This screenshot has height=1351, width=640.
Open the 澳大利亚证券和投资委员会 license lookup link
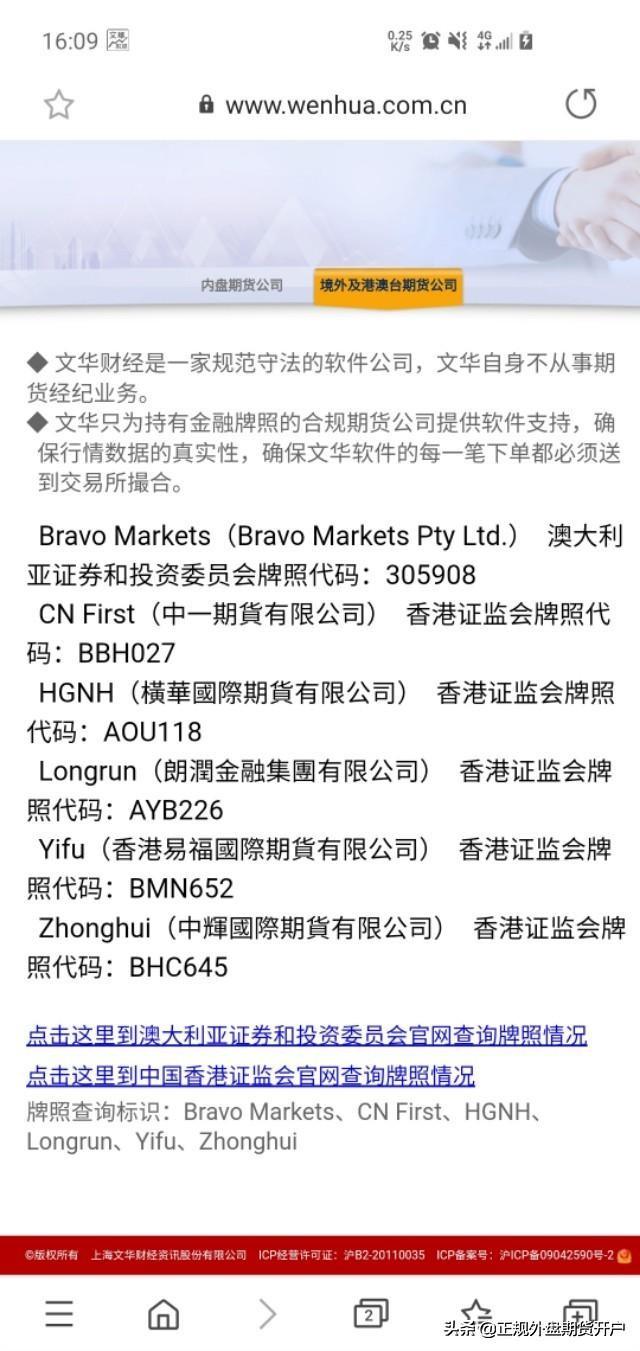coord(306,1035)
